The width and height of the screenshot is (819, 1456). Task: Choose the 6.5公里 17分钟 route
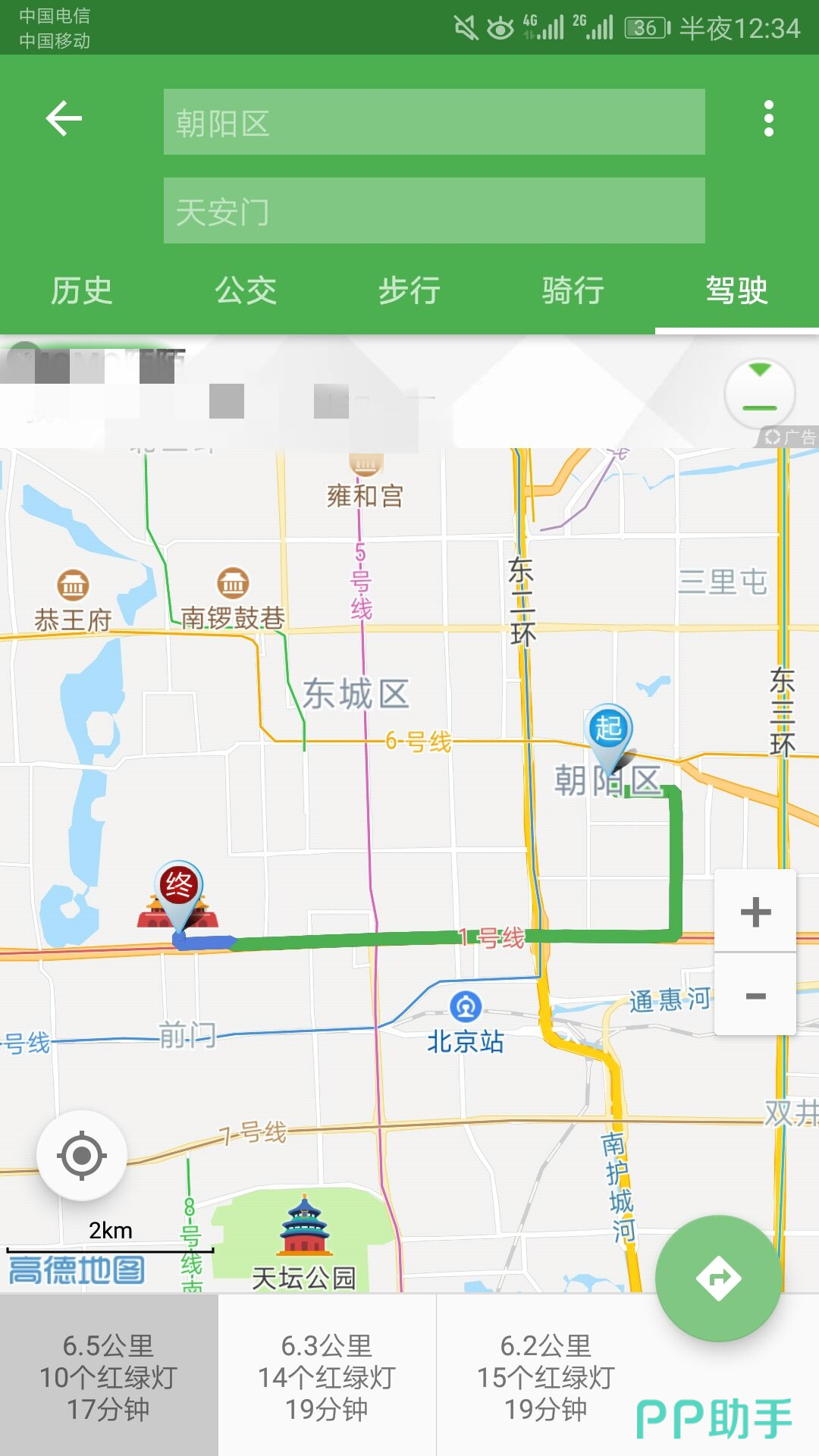(x=108, y=1376)
